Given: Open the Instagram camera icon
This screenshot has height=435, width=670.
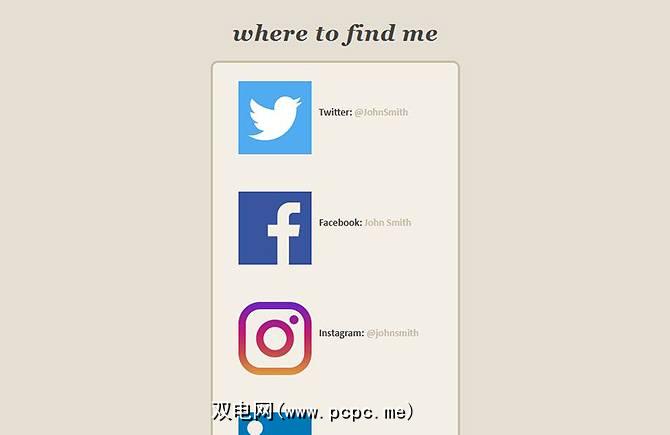Looking at the screenshot, I should (275, 338).
